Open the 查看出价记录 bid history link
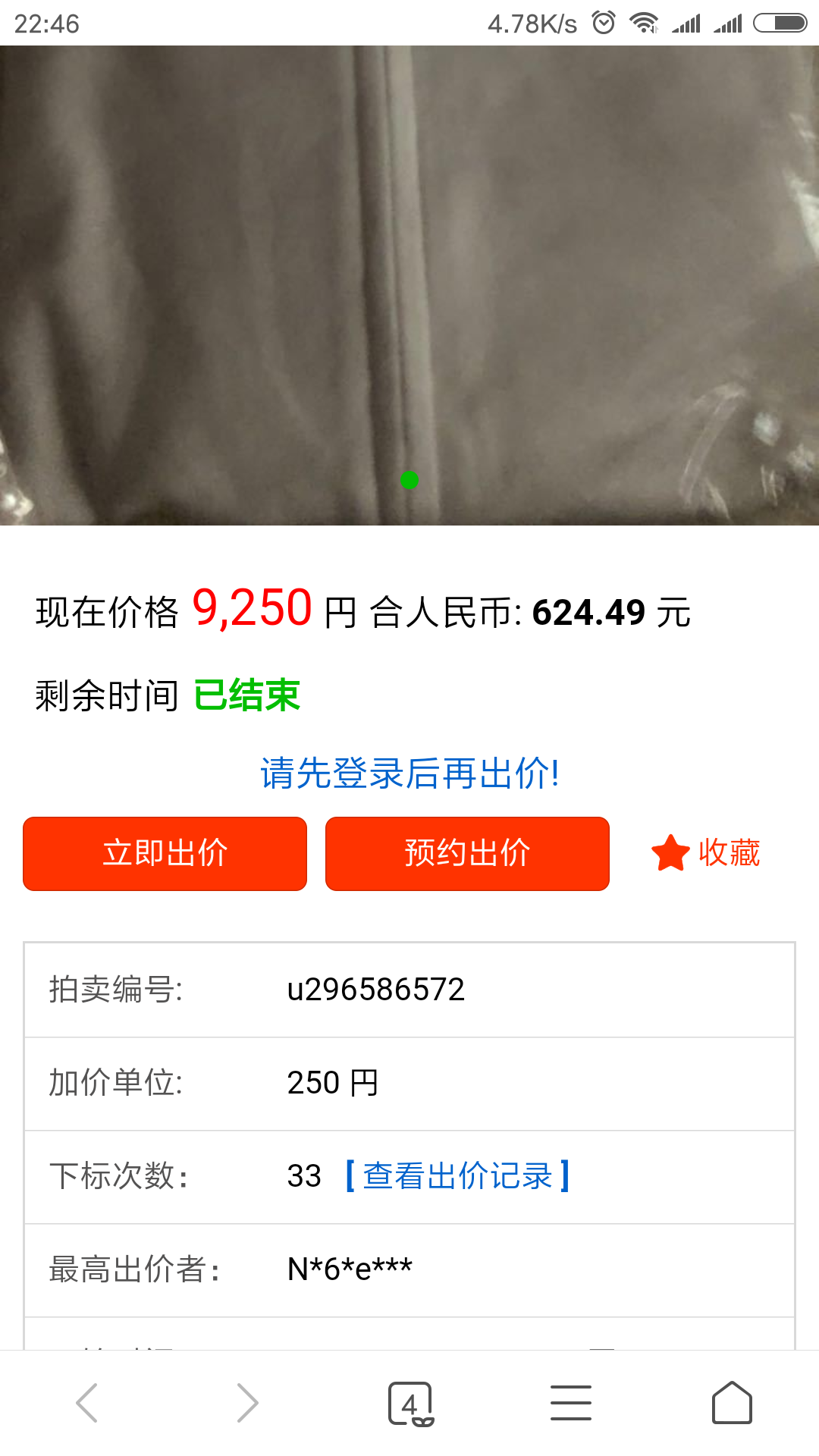819x1456 pixels. [456, 1177]
